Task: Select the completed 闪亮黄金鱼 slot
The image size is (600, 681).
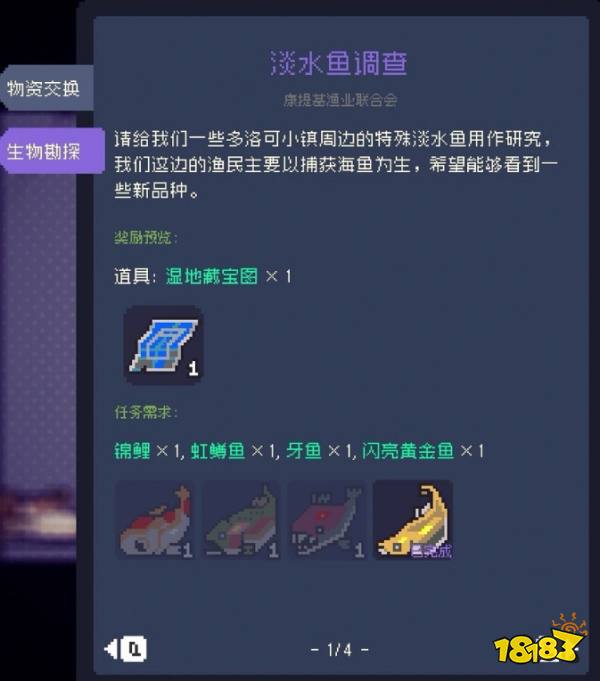Action: (413, 519)
